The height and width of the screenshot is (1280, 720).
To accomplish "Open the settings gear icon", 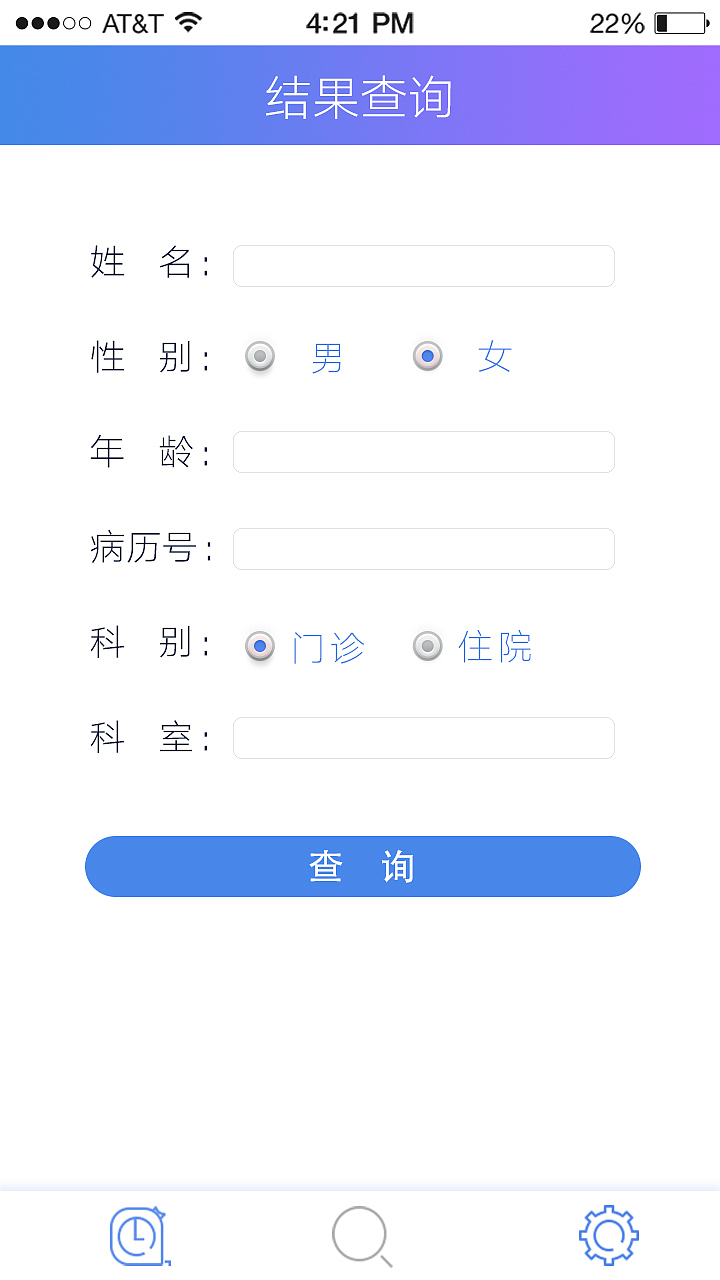I will tap(607, 1235).
